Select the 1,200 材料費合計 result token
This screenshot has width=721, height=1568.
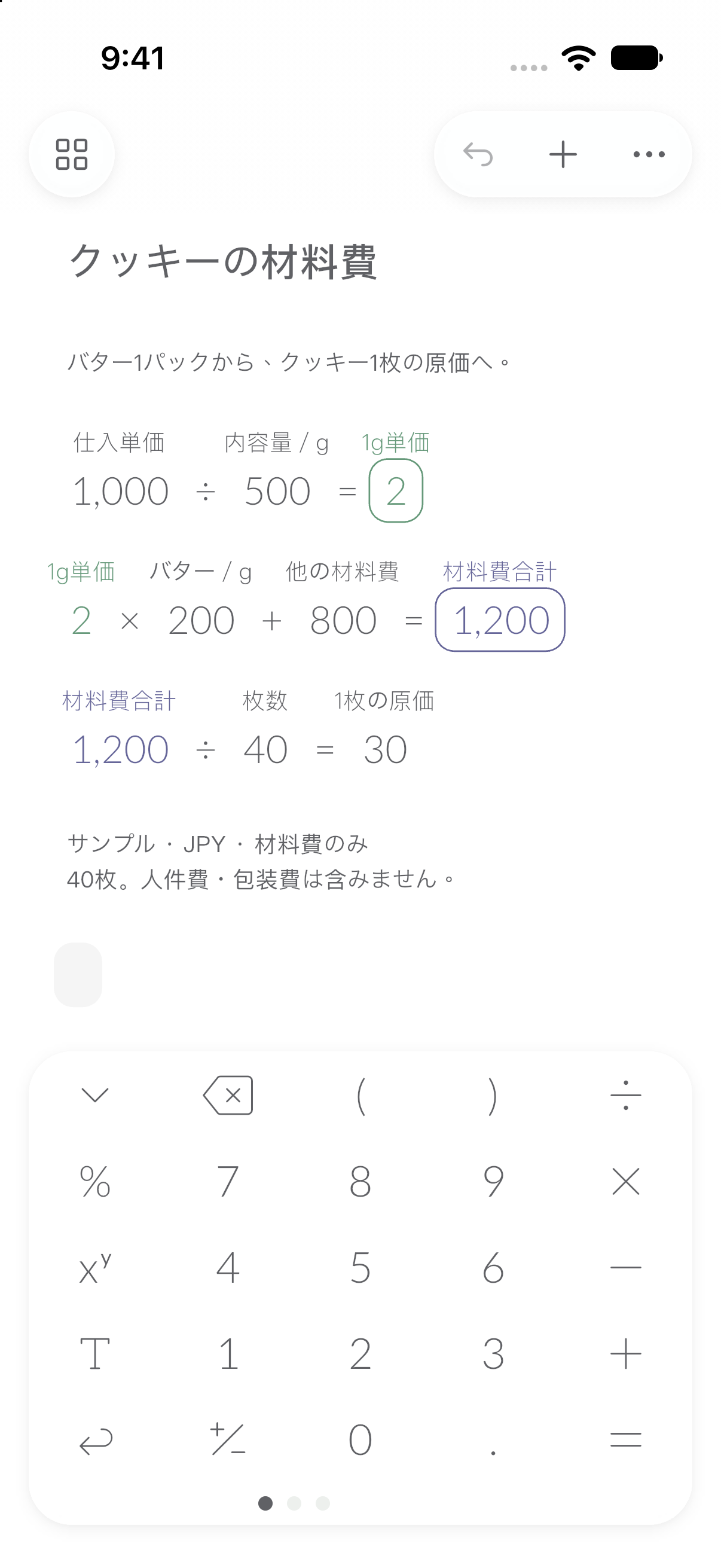pos(500,620)
